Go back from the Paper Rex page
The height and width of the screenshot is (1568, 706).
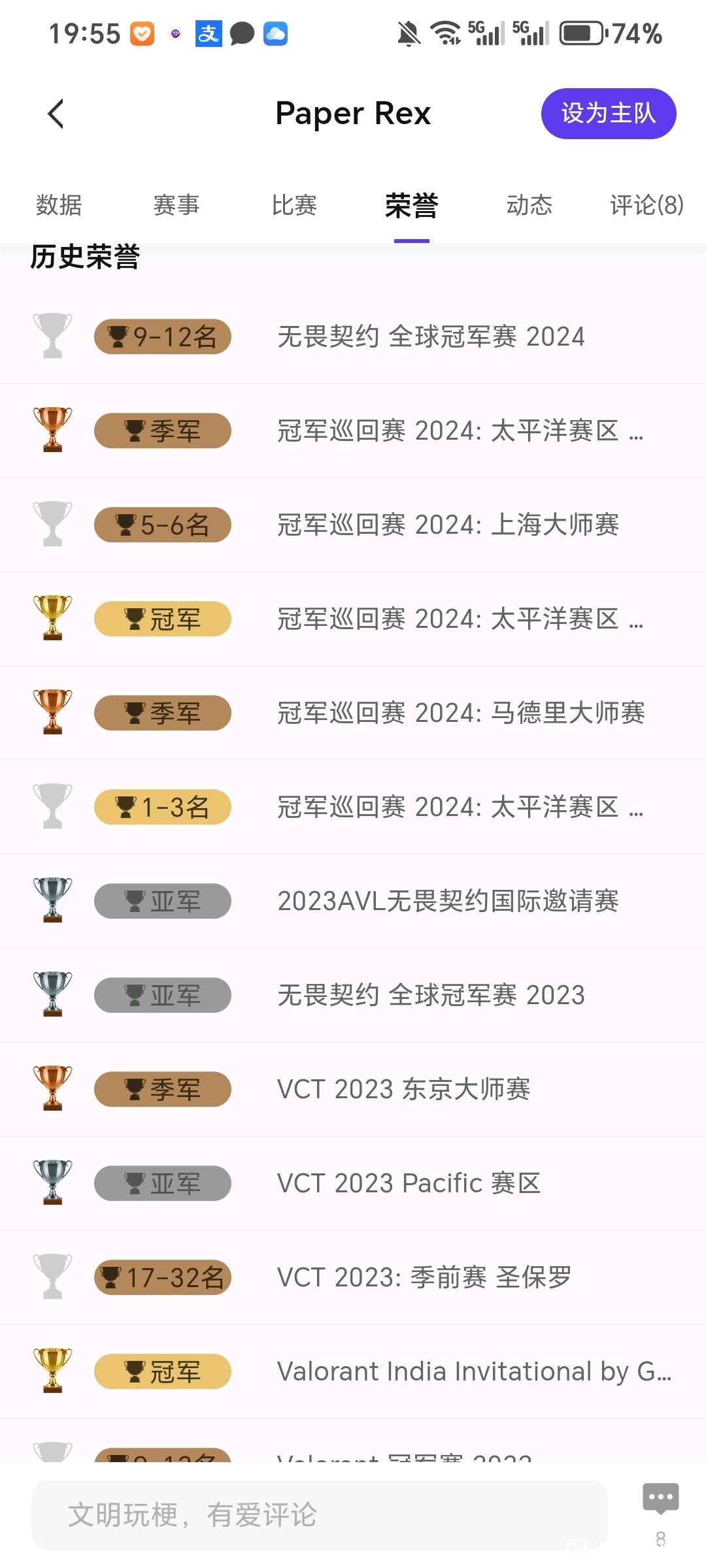click(56, 114)
